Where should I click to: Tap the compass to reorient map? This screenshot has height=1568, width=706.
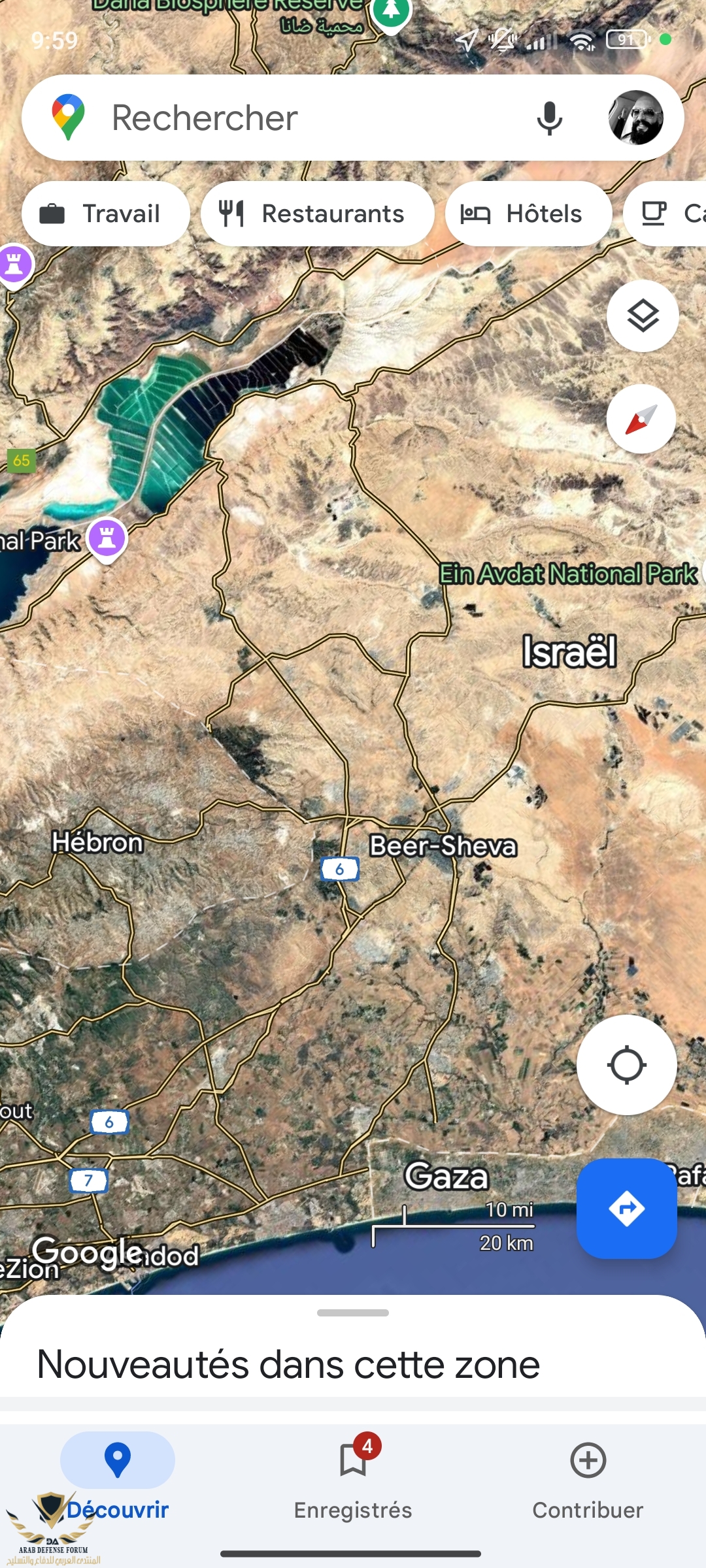pyautogui.click(x=641, y=419)
